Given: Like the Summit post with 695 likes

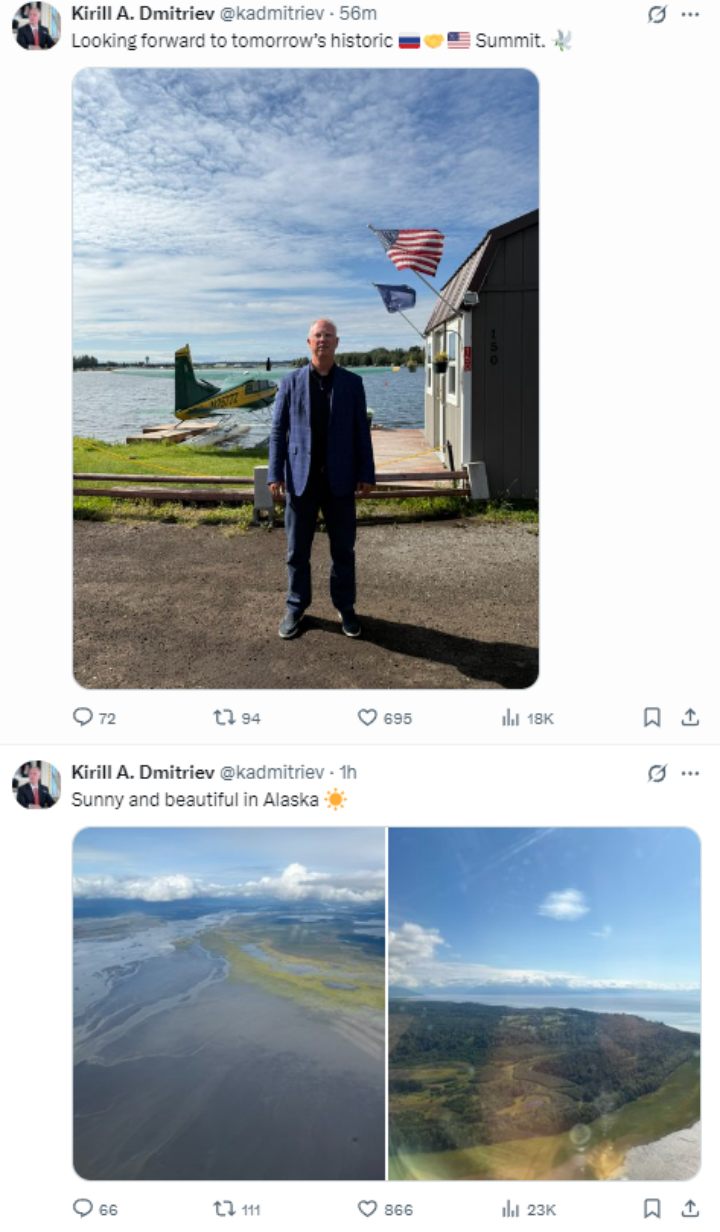Looking at the screenshot, I should coord(368,718).
